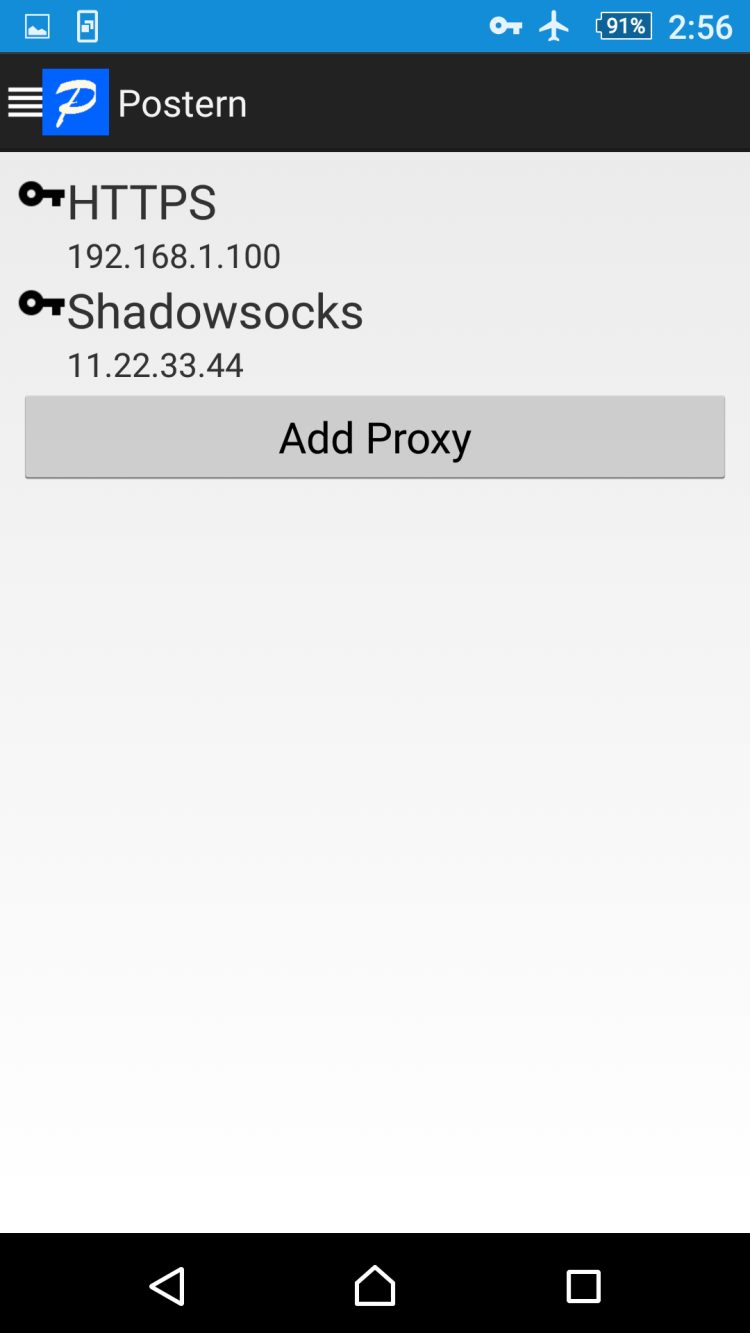Open recent apps from the navigation bar

(583, 1286)
